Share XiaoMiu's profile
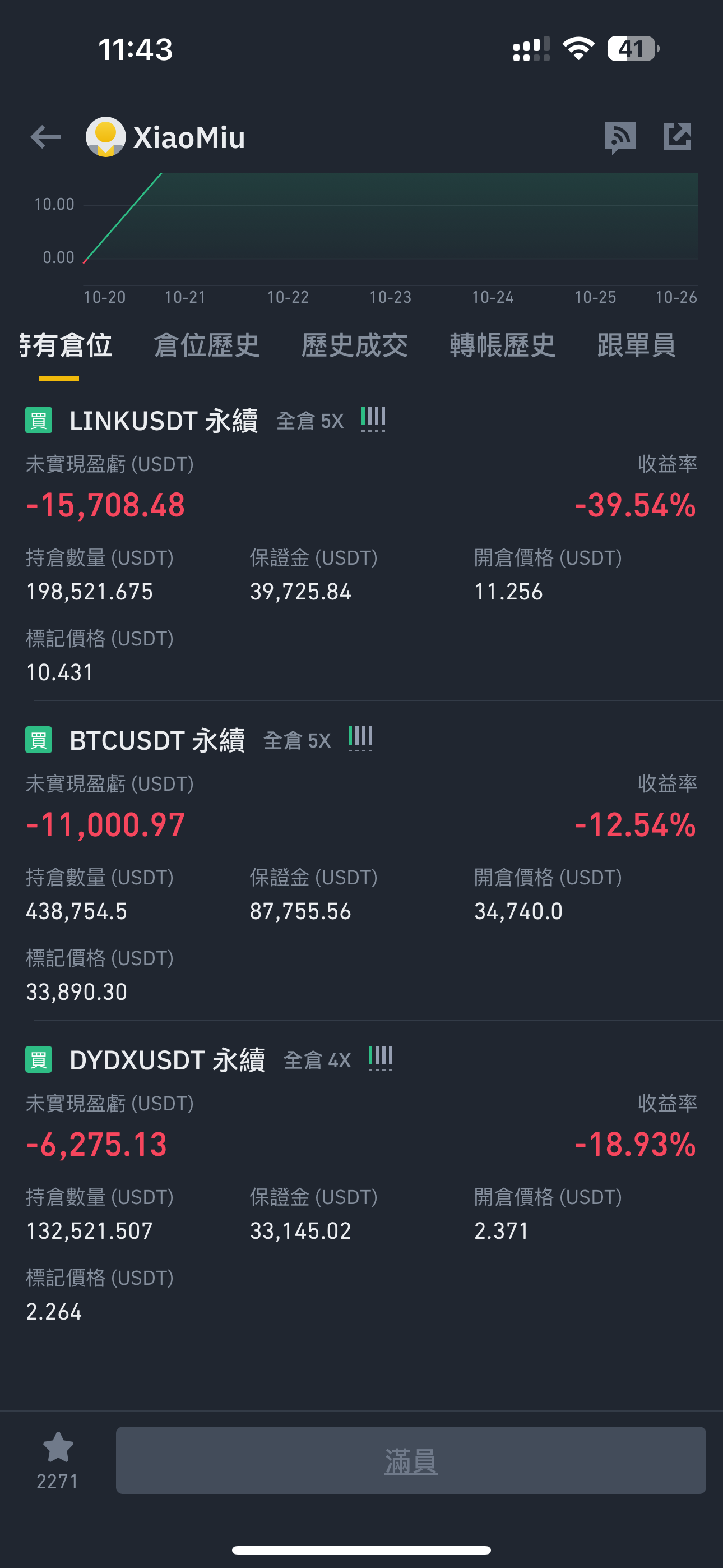The height and width of the screenshot is (1568, 723). point(678,136)
